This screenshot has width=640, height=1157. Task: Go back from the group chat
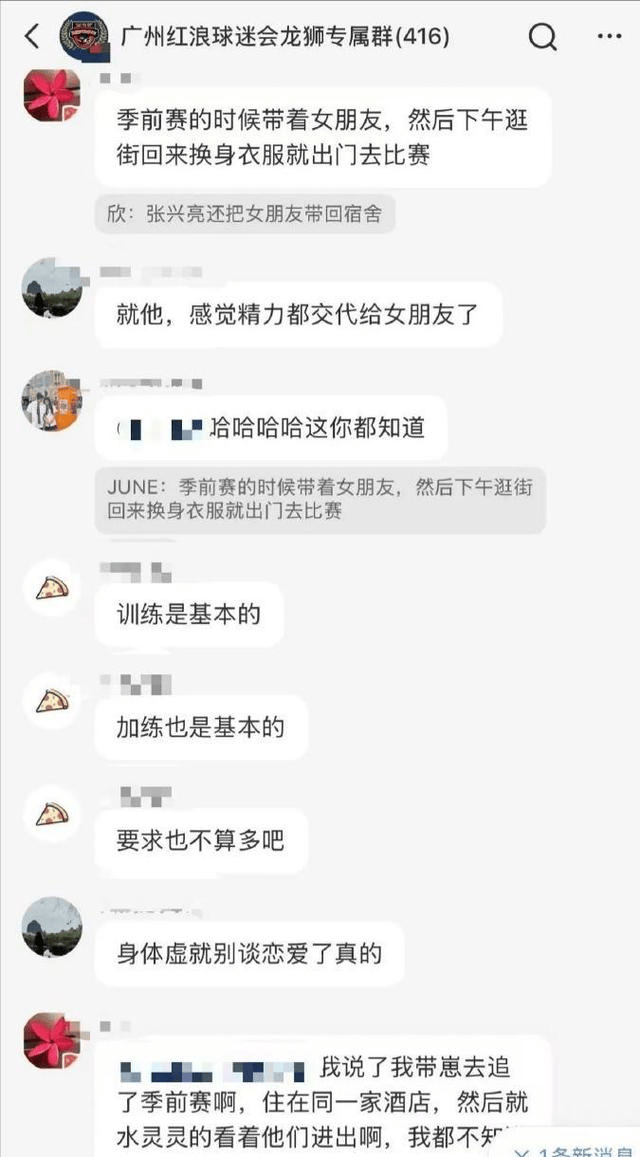(x=32, y=35)
